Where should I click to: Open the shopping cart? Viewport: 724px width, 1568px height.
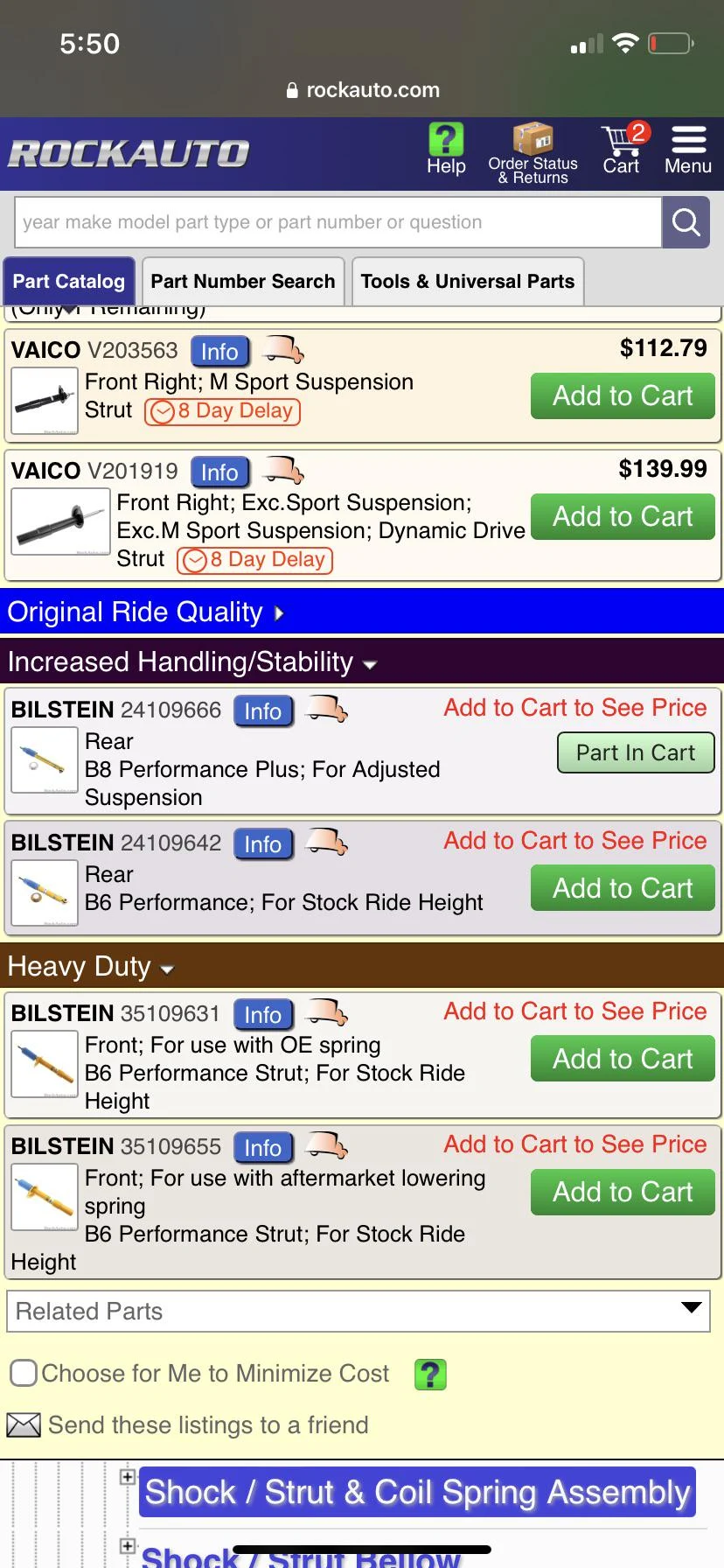(622, 149)
